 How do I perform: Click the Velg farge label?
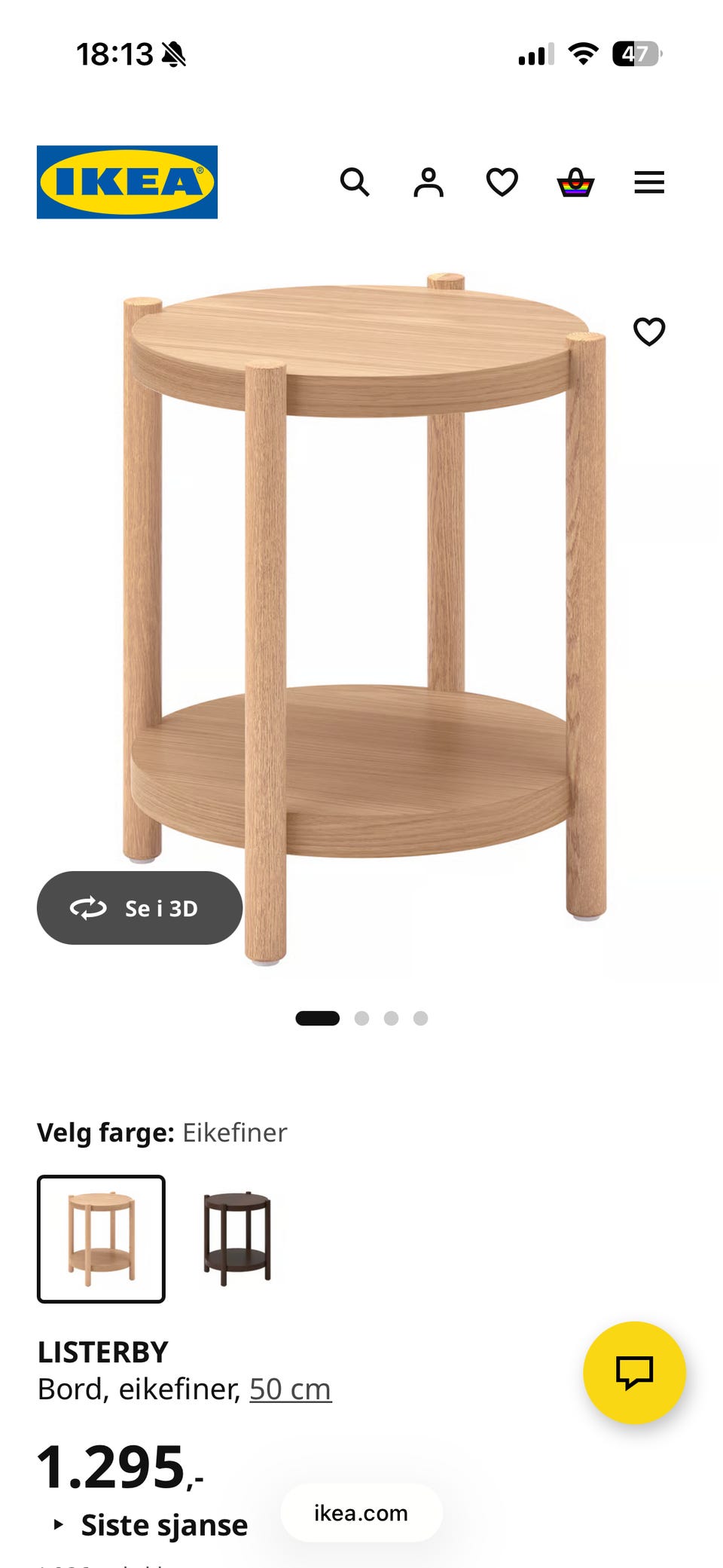coord(104,1132)
